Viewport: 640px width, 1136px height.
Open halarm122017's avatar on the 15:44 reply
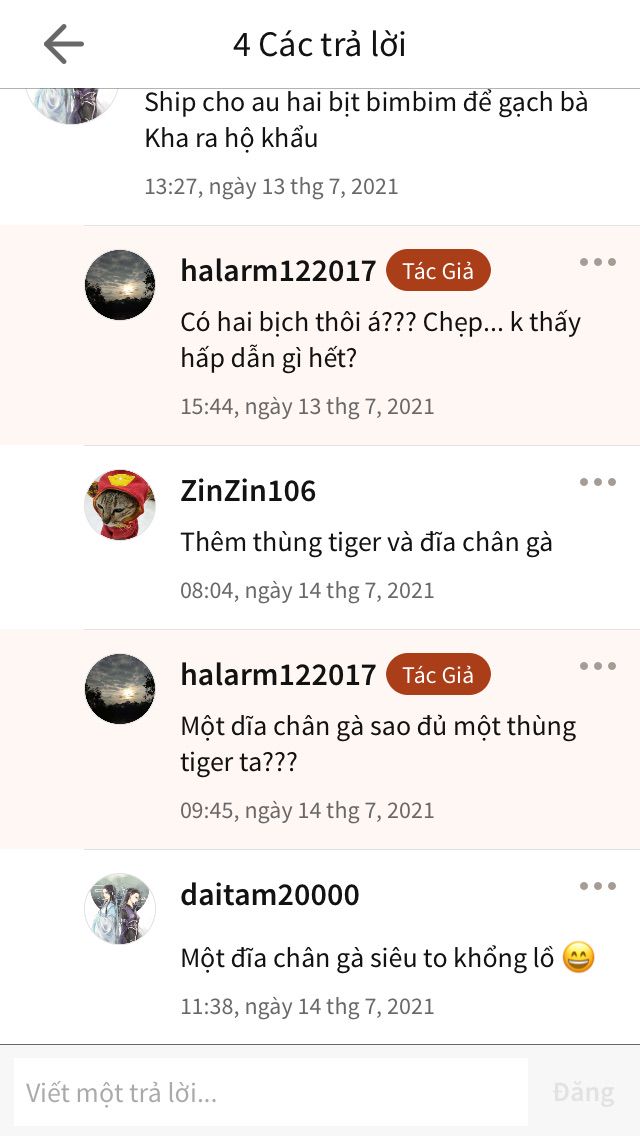click(120, 285)
